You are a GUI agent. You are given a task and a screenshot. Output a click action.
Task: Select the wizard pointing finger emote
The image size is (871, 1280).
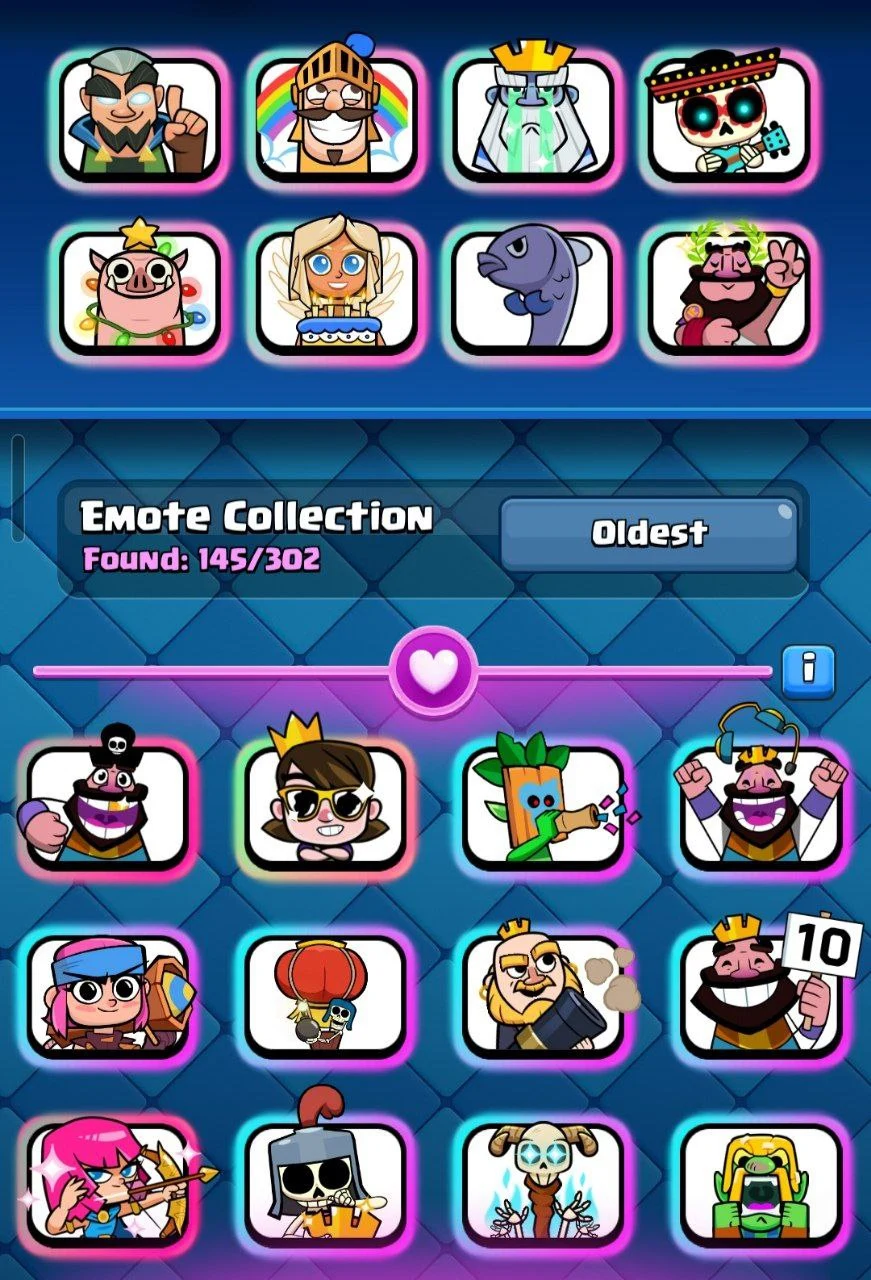(x=139, y=119)
